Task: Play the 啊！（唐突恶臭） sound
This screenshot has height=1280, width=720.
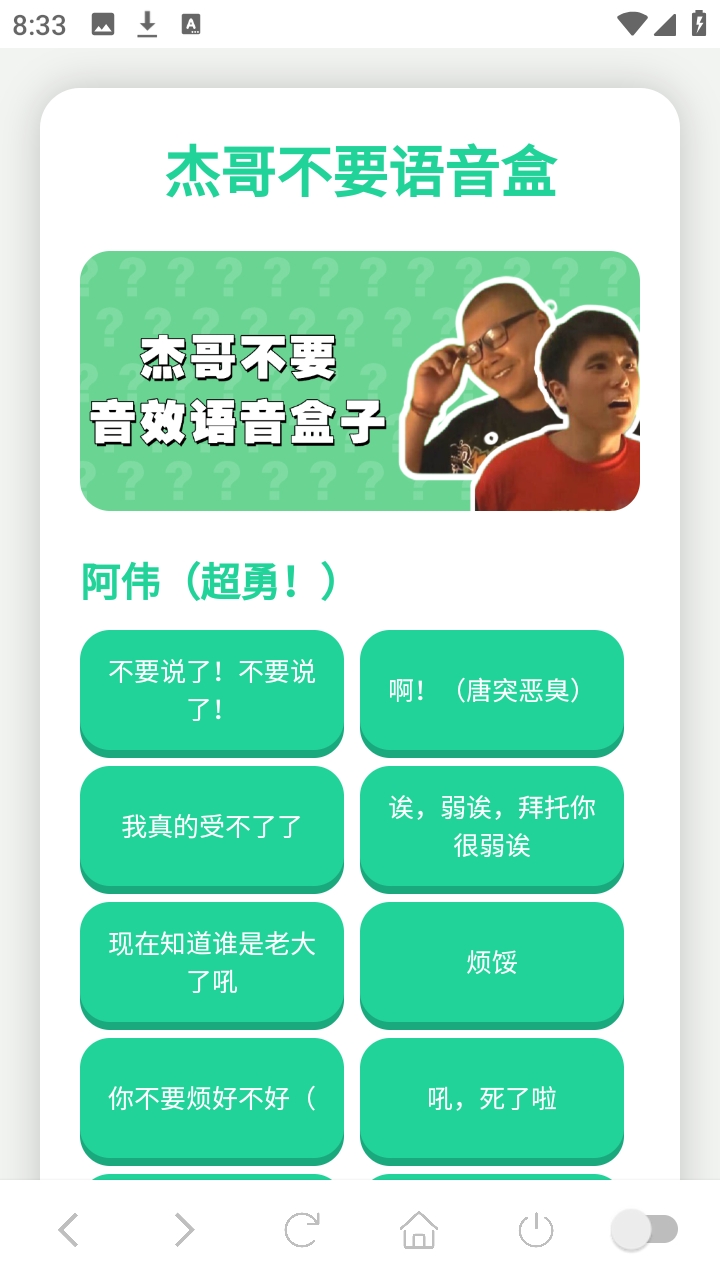Action: (x=492, y=690)
